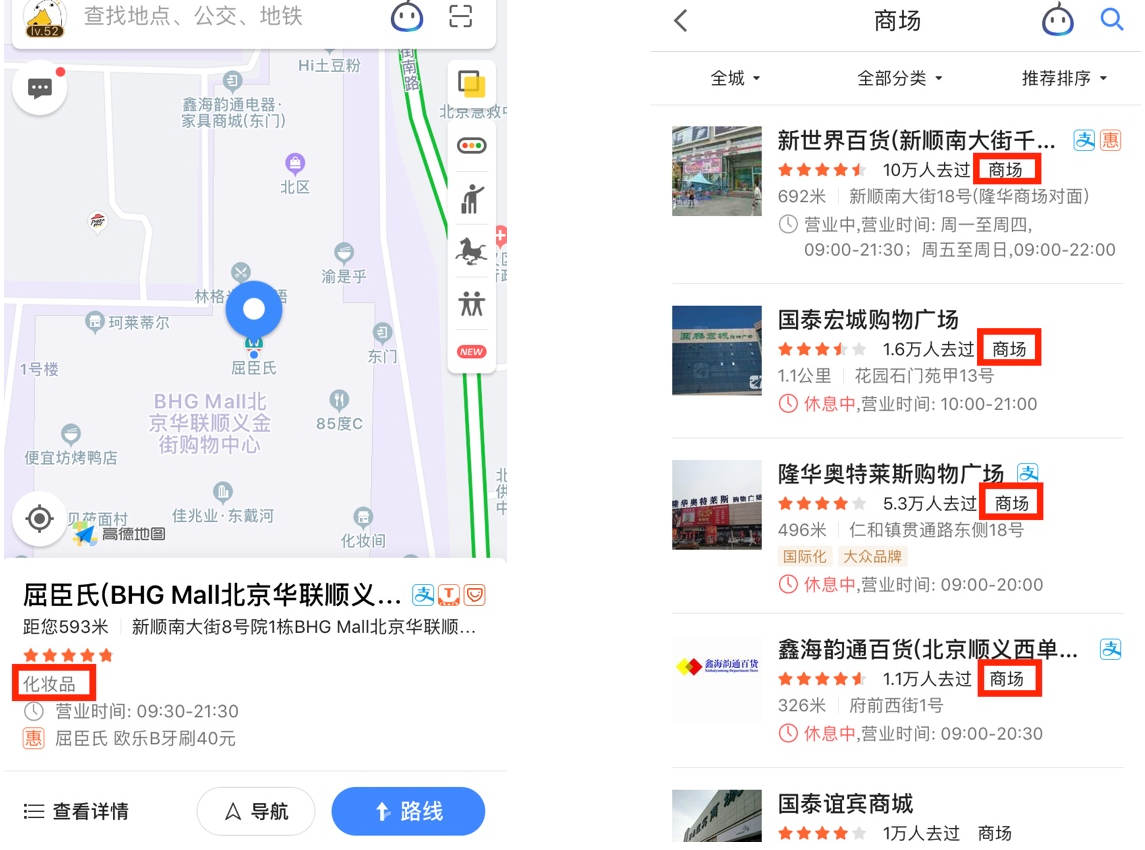The image size is (1145, 850).
Task: Start 导航 to Watsons
Action: tap(256, 811)
